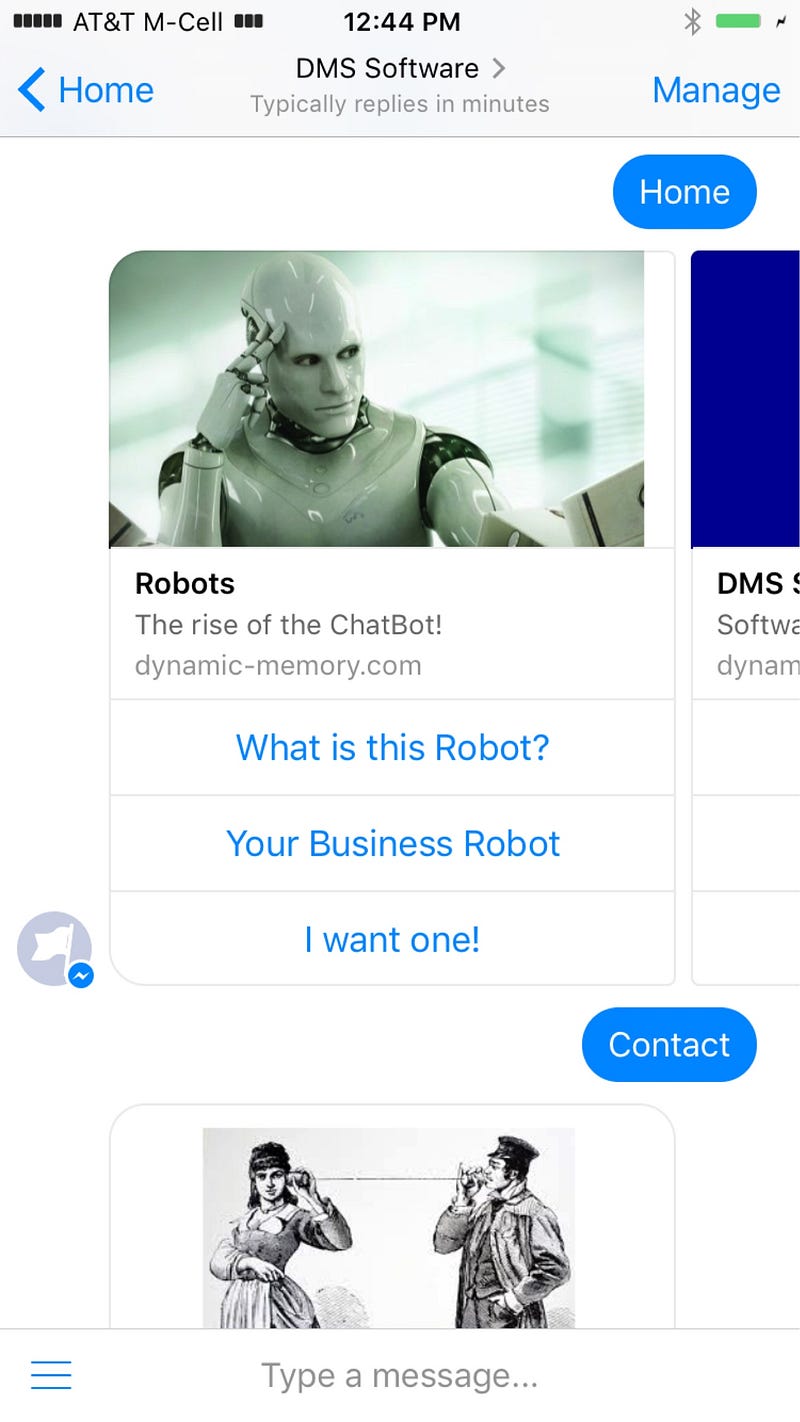Open the Robots card

392,474
